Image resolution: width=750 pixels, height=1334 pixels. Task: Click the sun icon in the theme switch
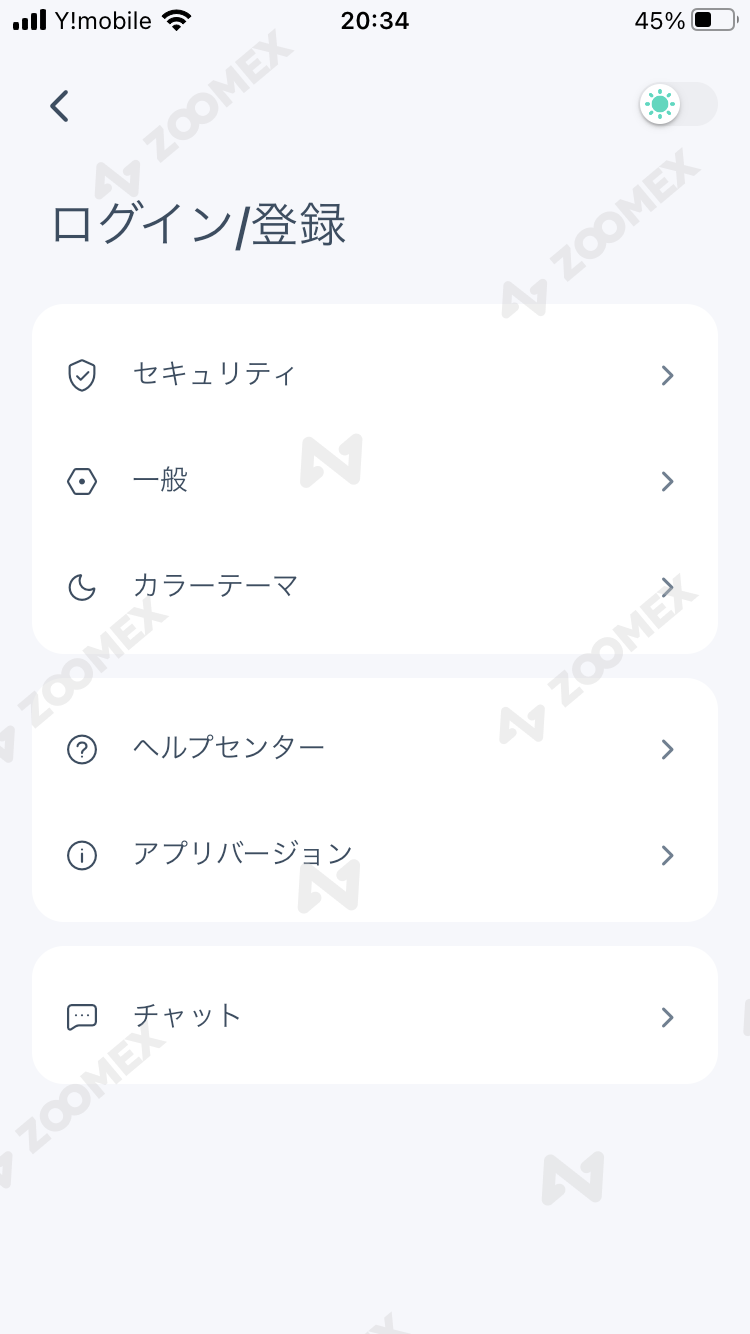(x=659, y=104)
